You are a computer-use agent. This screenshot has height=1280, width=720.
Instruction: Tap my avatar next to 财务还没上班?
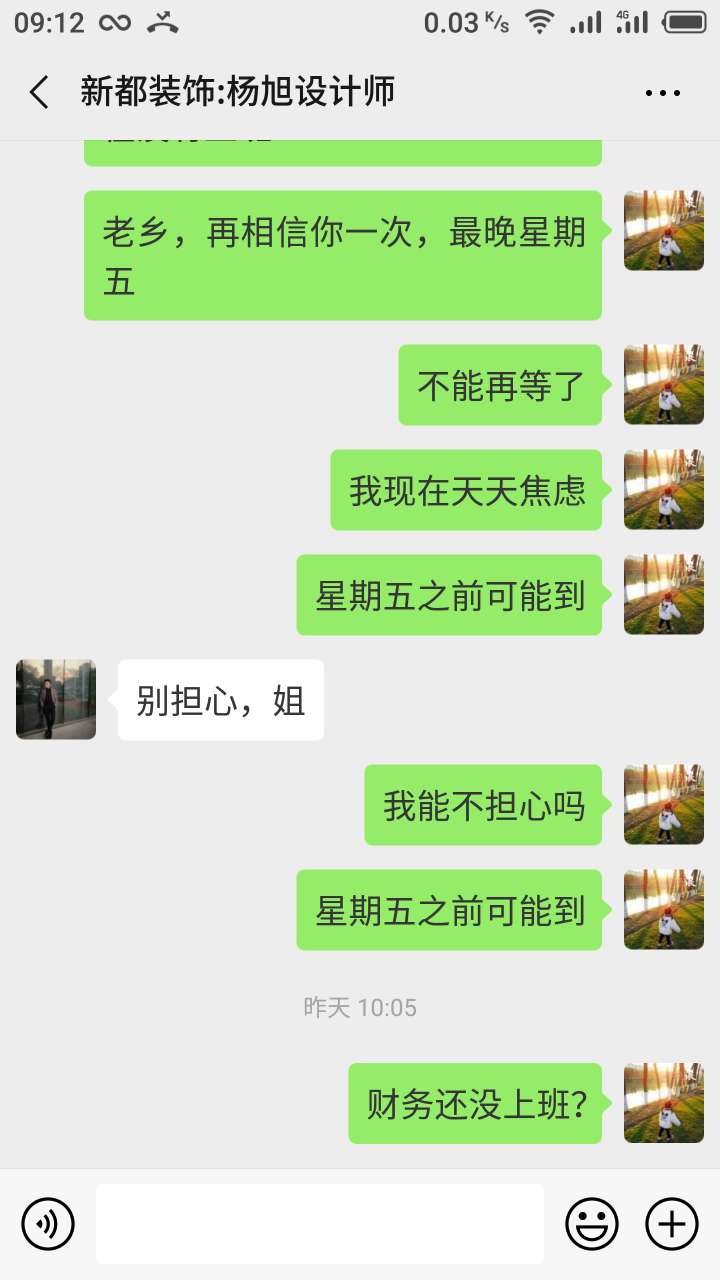point(664,1102)
